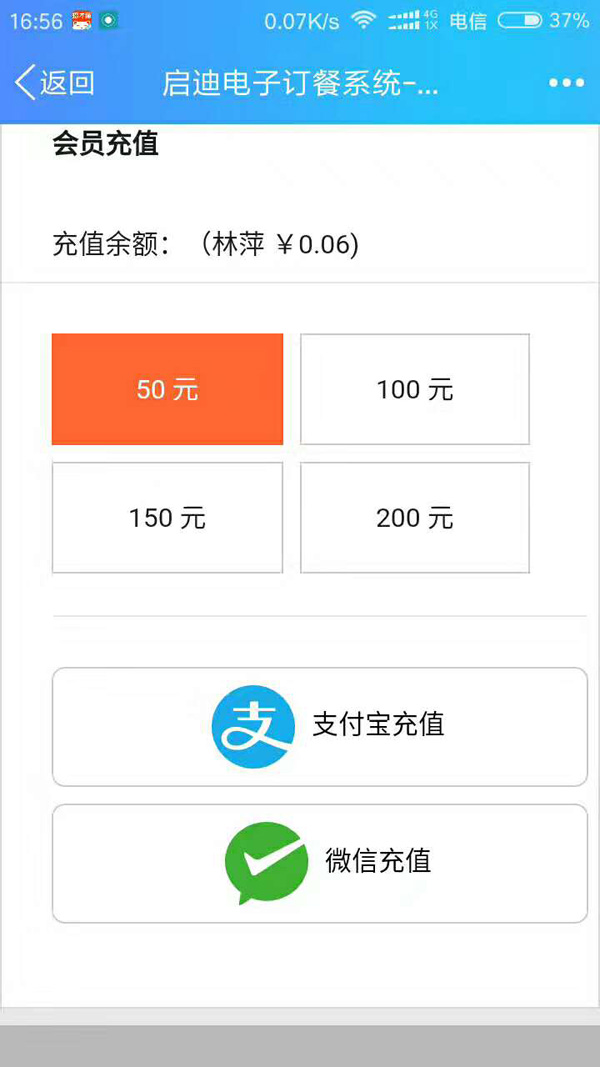This screenshot has width=600, height=1067.
Task: Pick the 150 元 recharge amount
Action: [167, 517]
